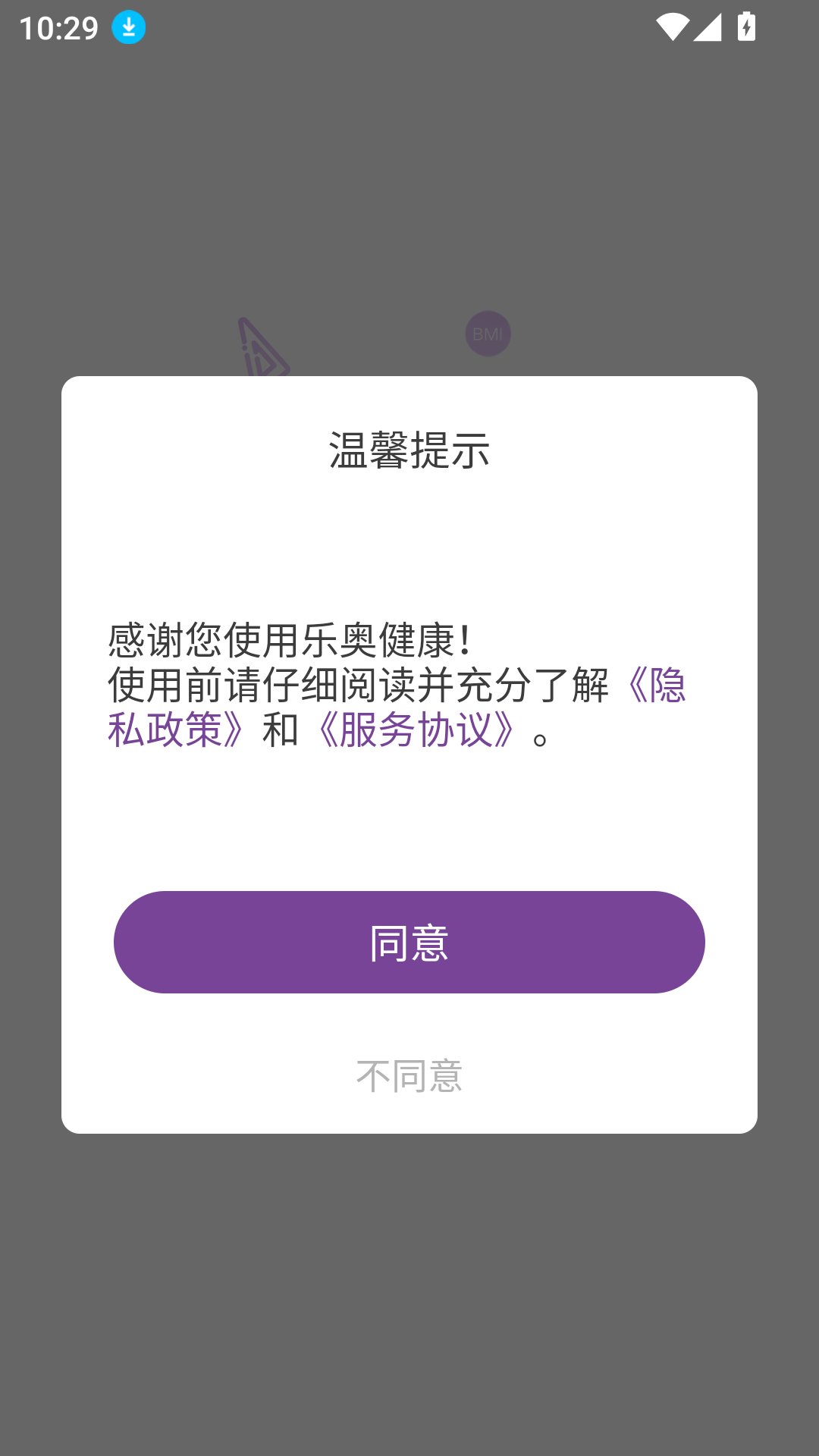Image resolution: width=819 pixels, height=1456 pixels.
Task: Select the greeting text 感谢您使用乐奥健康
Action: coord(288,641)
